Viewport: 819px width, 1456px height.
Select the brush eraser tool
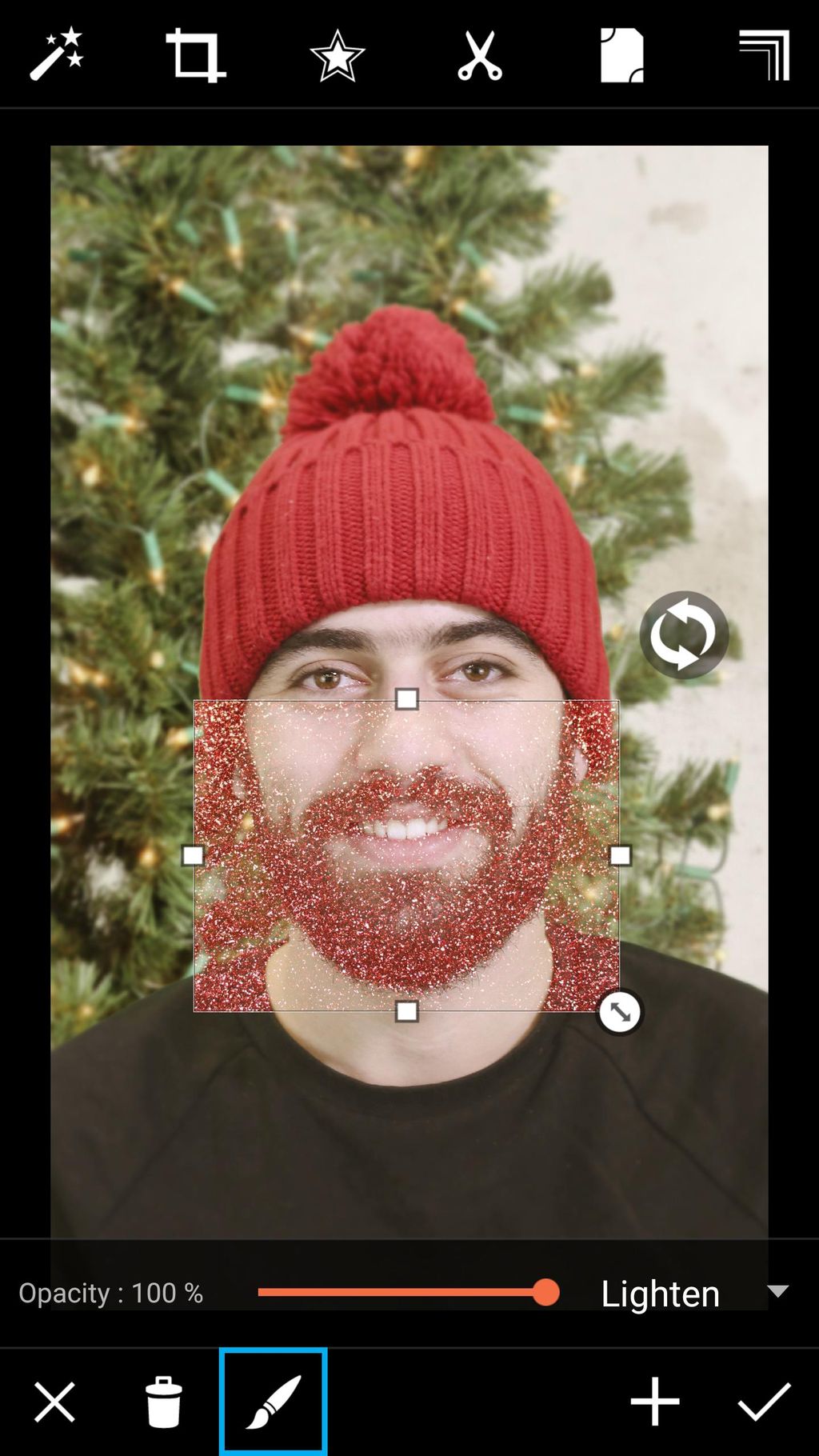(x=274, y=1402)
